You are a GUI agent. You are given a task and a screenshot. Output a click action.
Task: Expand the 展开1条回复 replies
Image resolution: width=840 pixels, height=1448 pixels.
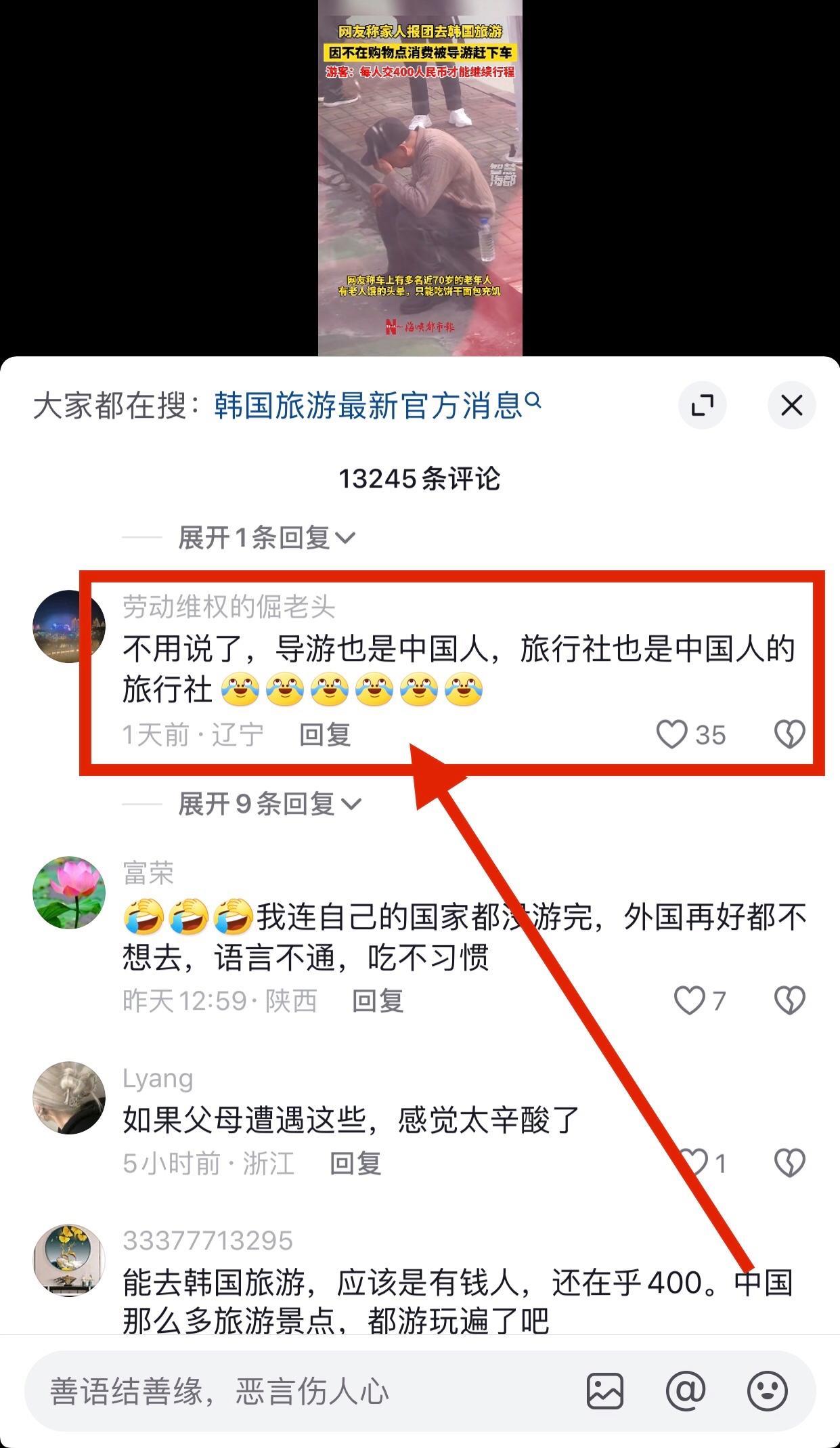266,538
